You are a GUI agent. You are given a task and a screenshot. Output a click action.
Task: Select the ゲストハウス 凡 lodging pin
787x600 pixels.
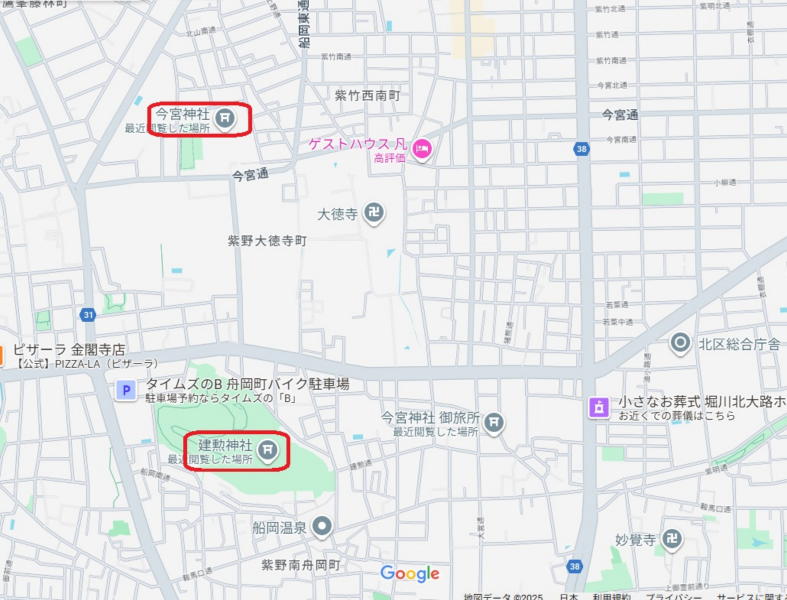[422, 150]
